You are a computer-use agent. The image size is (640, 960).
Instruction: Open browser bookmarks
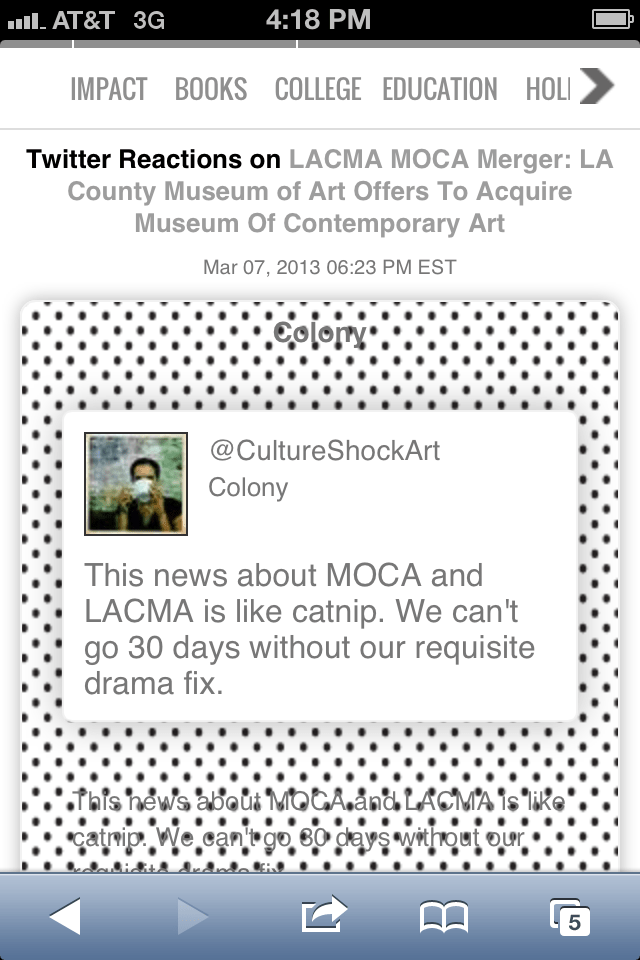click(444, 915)
